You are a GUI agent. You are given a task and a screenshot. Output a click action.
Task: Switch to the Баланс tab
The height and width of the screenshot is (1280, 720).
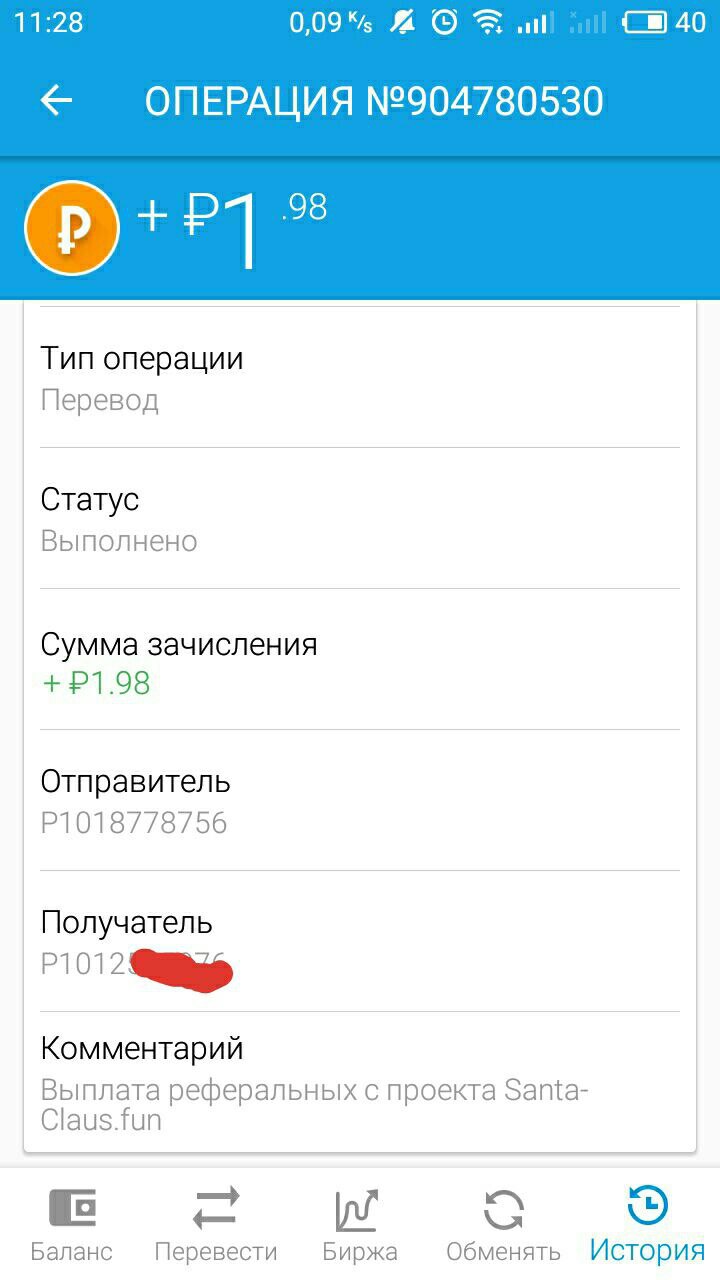[72, 1224]
